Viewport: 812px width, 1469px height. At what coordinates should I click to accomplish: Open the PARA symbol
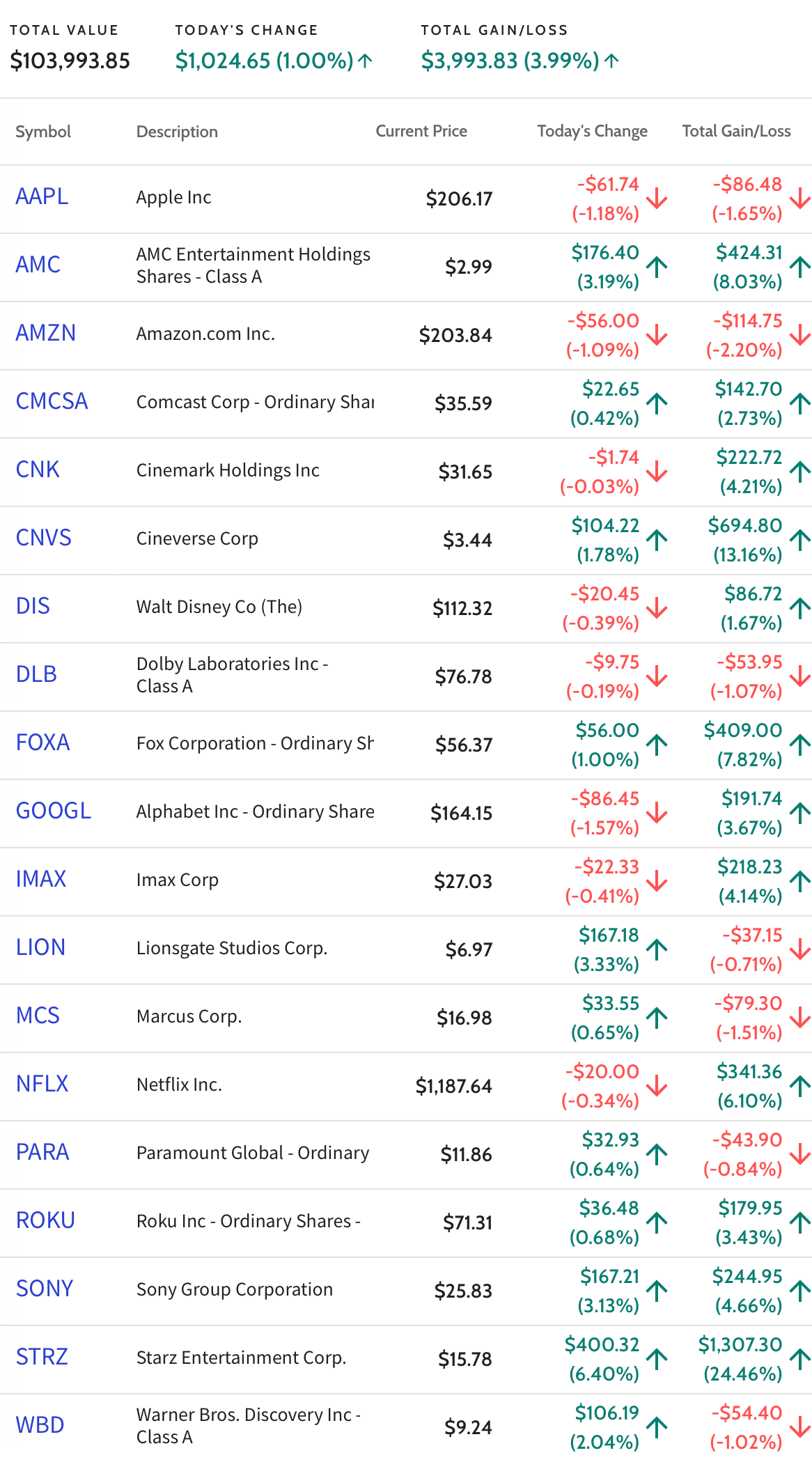pyautogui.click(x=42, y=1153)
